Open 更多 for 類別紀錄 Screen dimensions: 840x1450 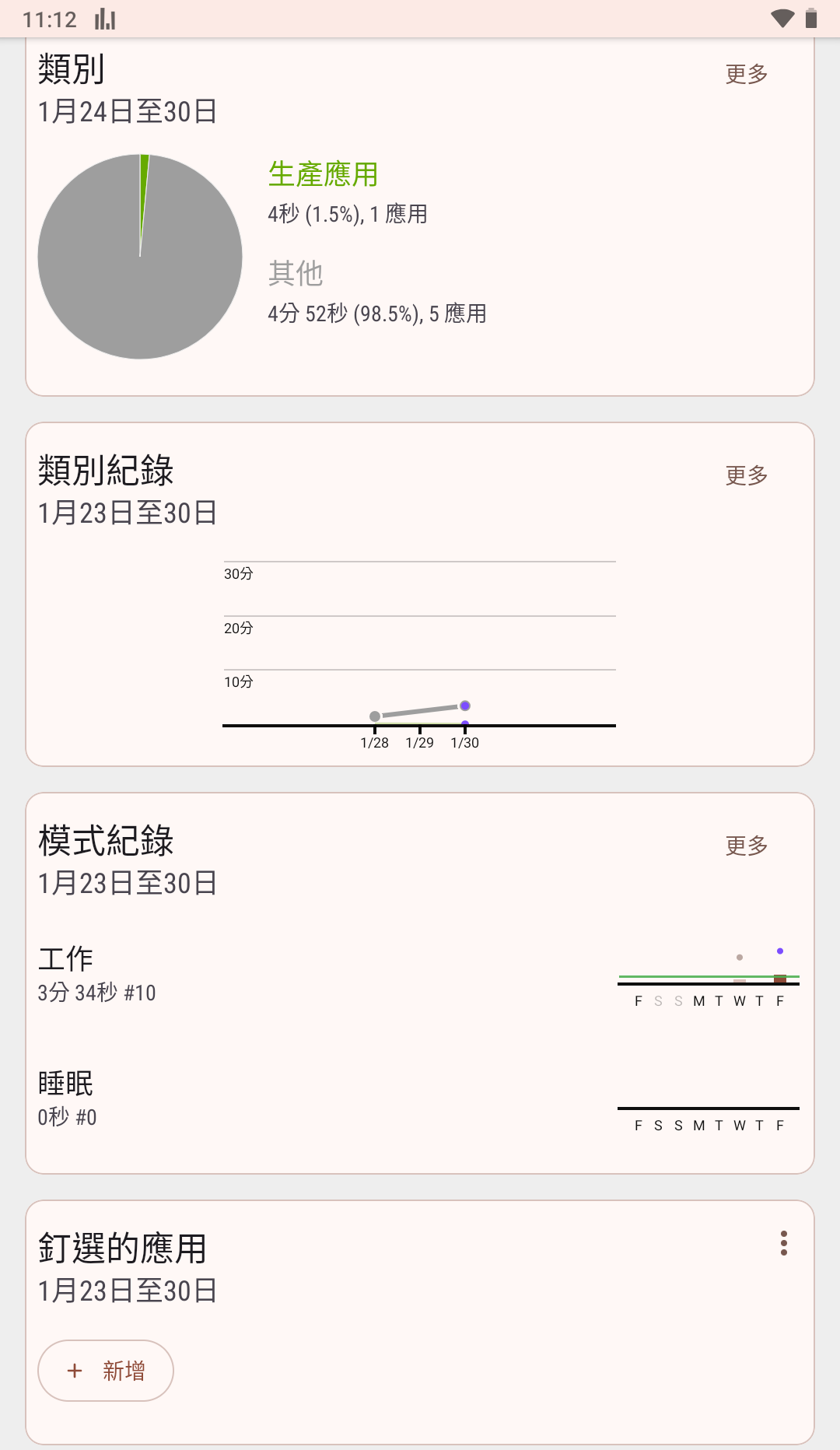coord(746,476)
